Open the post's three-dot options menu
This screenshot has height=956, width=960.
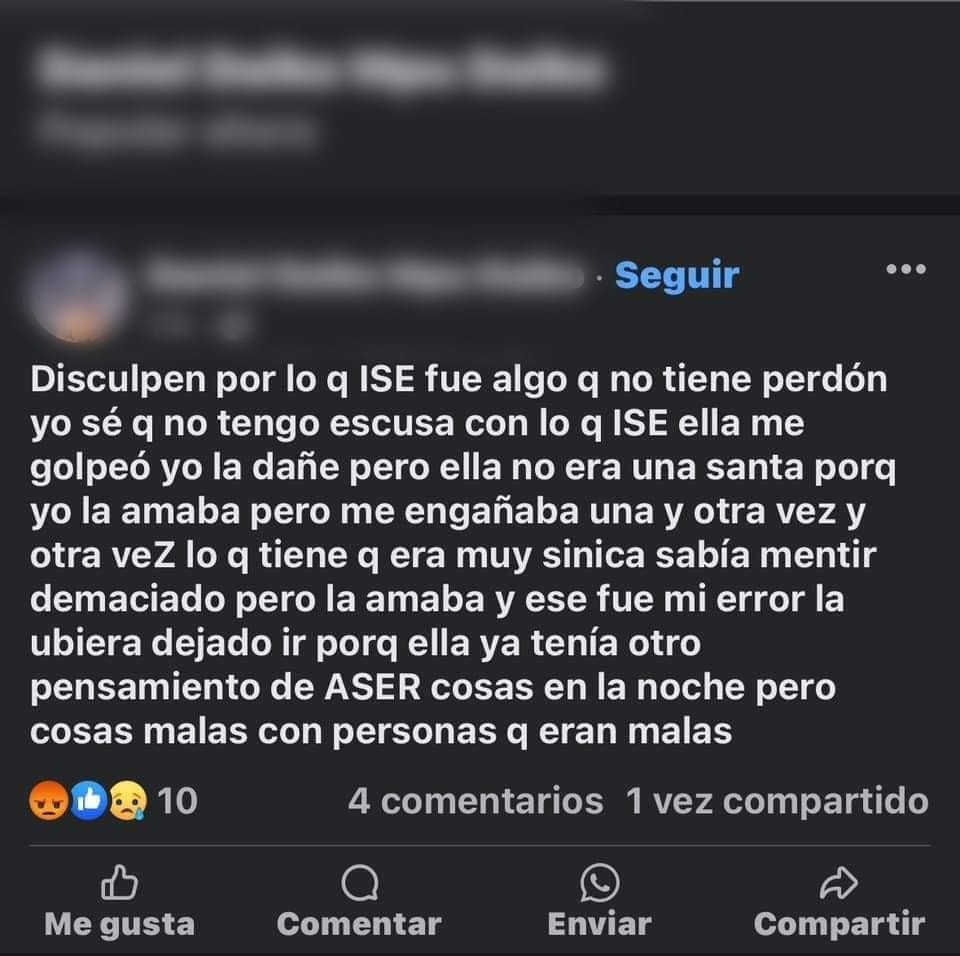pyautogui.click(x=906, y=269)
